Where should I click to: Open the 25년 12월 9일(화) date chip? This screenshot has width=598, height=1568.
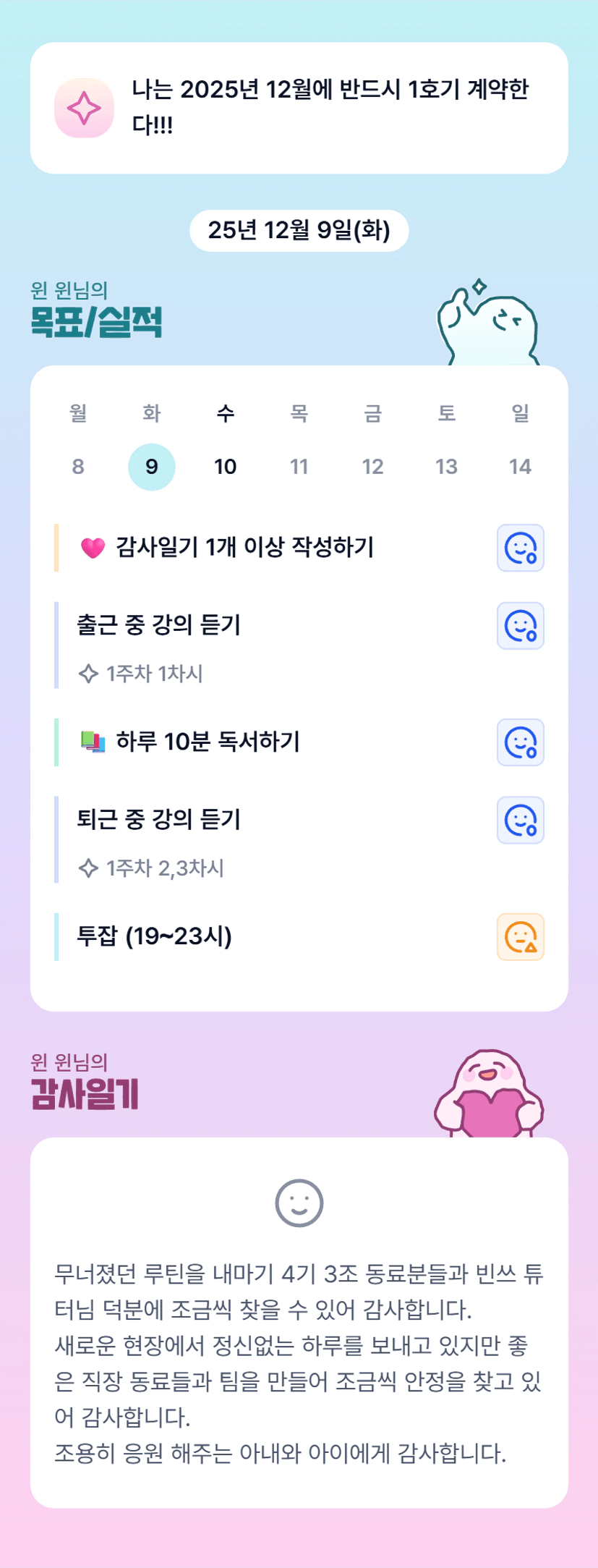pos(299,231)
